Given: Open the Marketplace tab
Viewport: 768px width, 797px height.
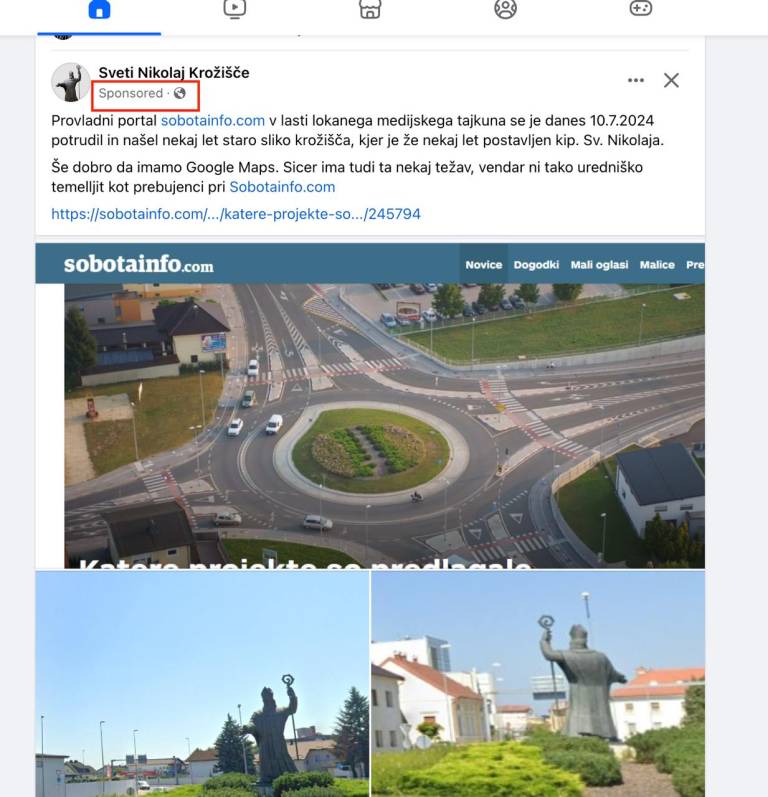Looking at the screenshot, I should (x=370, y=10).
